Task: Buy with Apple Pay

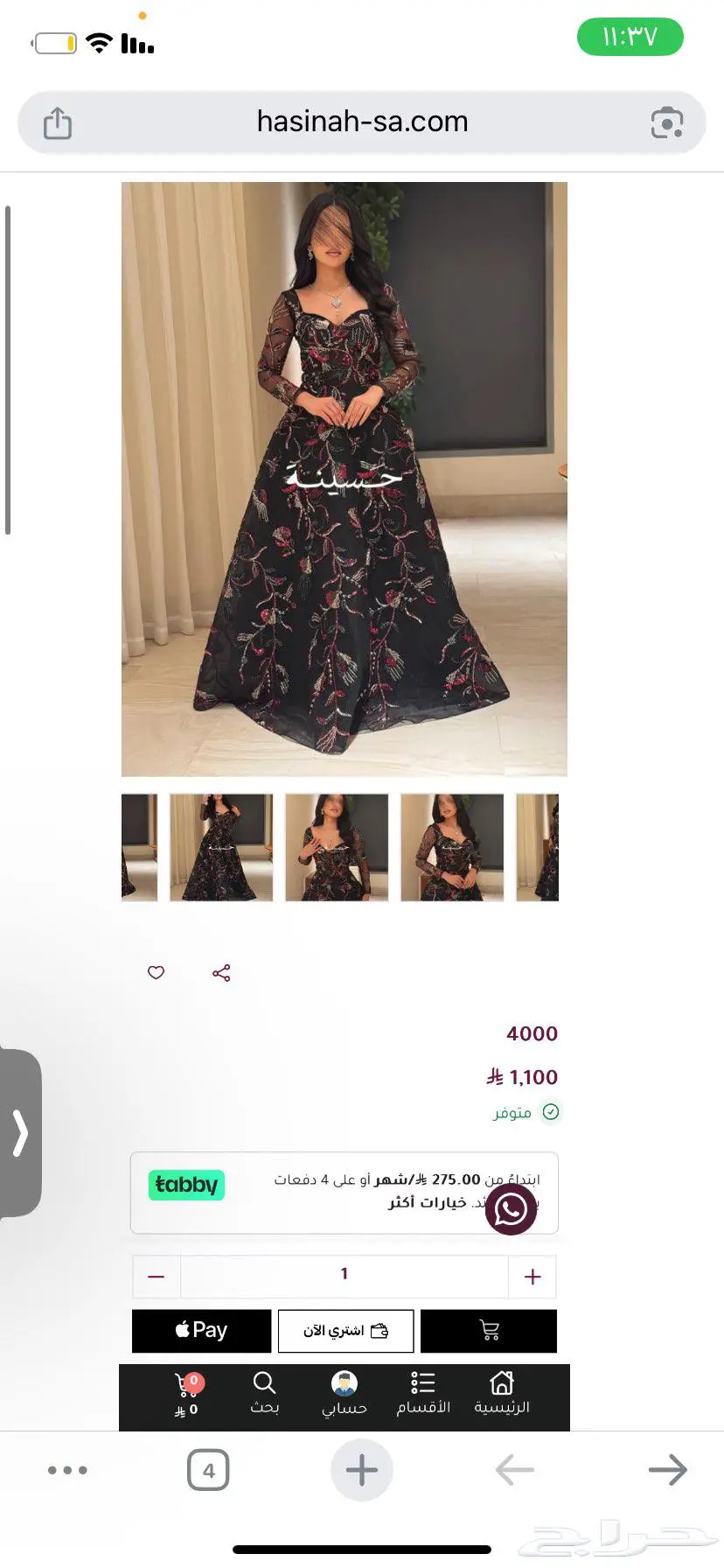Action: (201, 1331)
